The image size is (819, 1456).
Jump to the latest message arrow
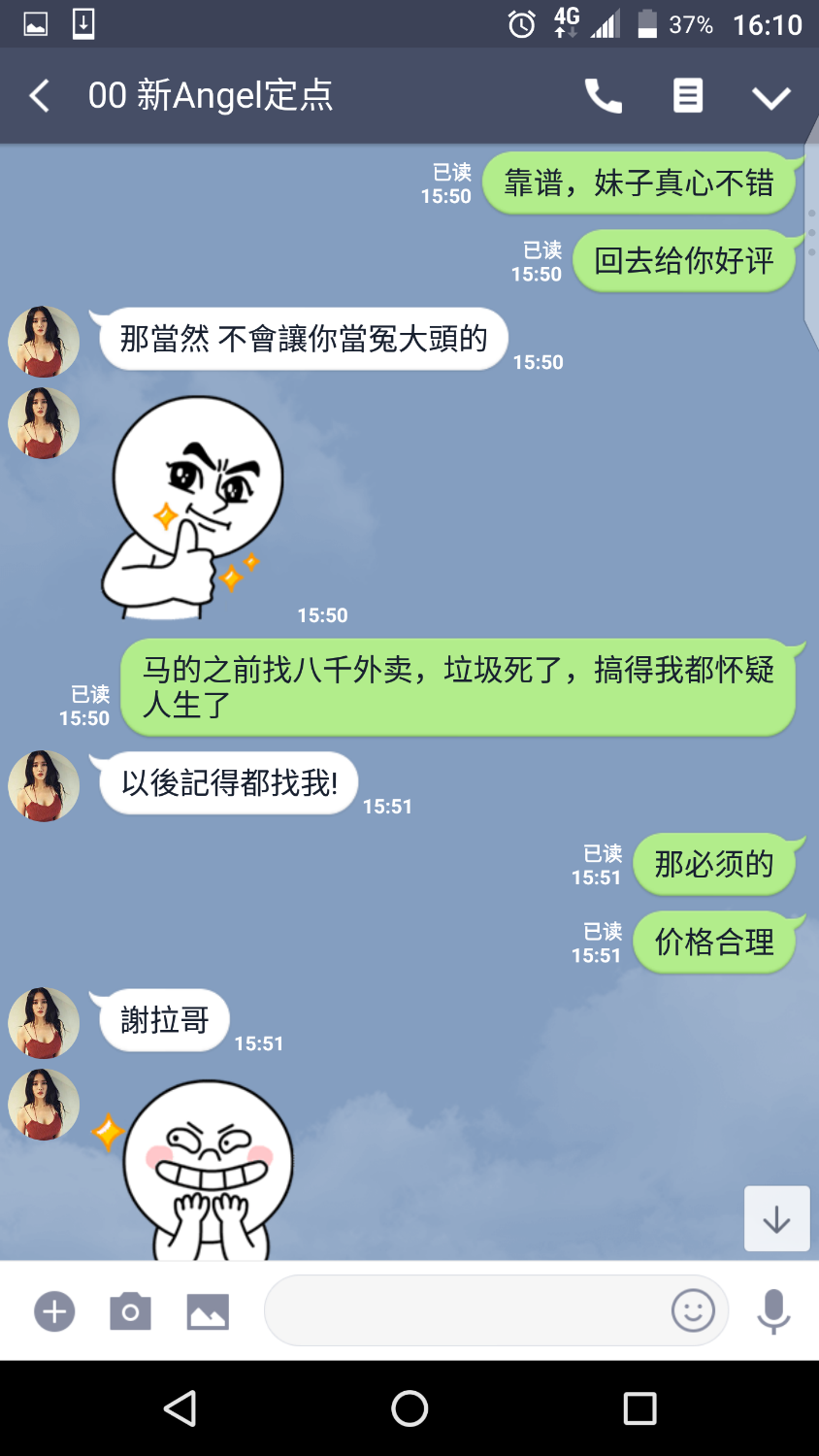click(x=776, y=1219)
